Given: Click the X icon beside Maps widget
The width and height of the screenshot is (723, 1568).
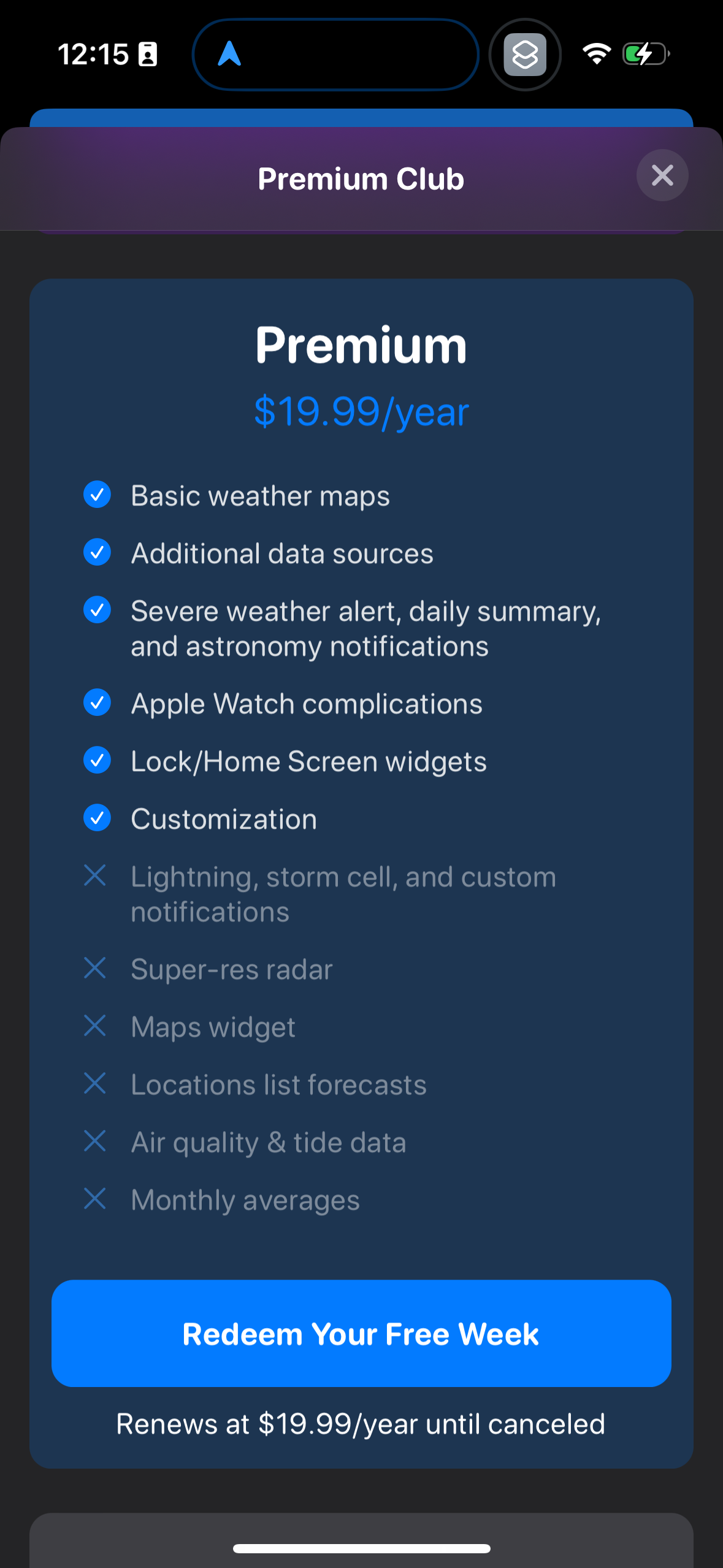Looking at the screenshot, I should click(96, 1026).
